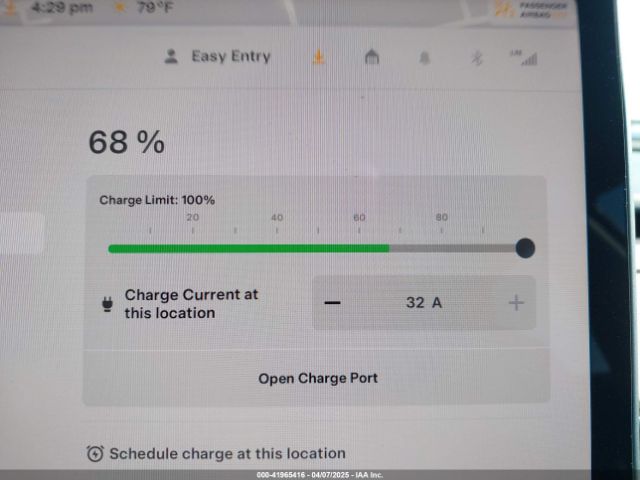Open the HomeLink garage icon

pos(372,58)
